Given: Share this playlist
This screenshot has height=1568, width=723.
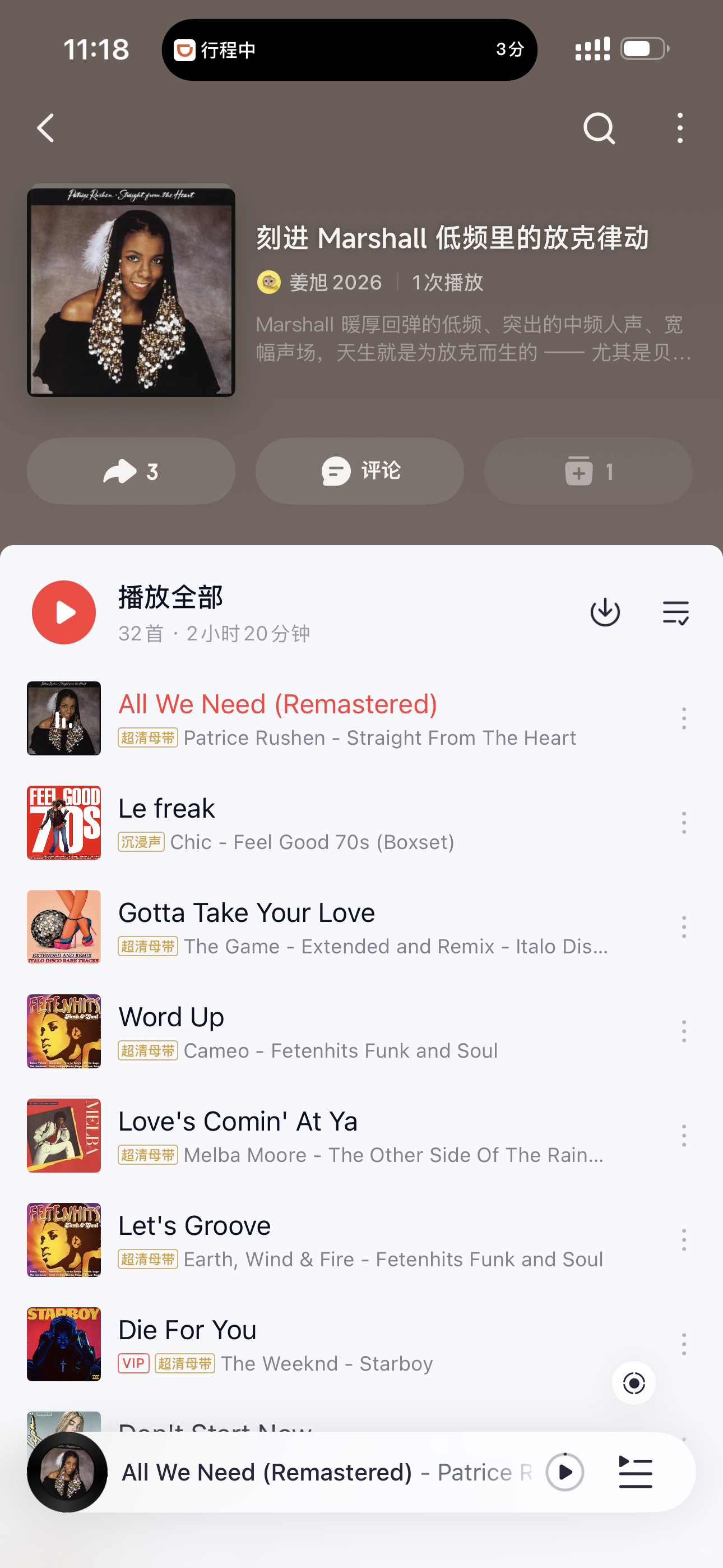Looking at the screenshot, I should (131, 471).
